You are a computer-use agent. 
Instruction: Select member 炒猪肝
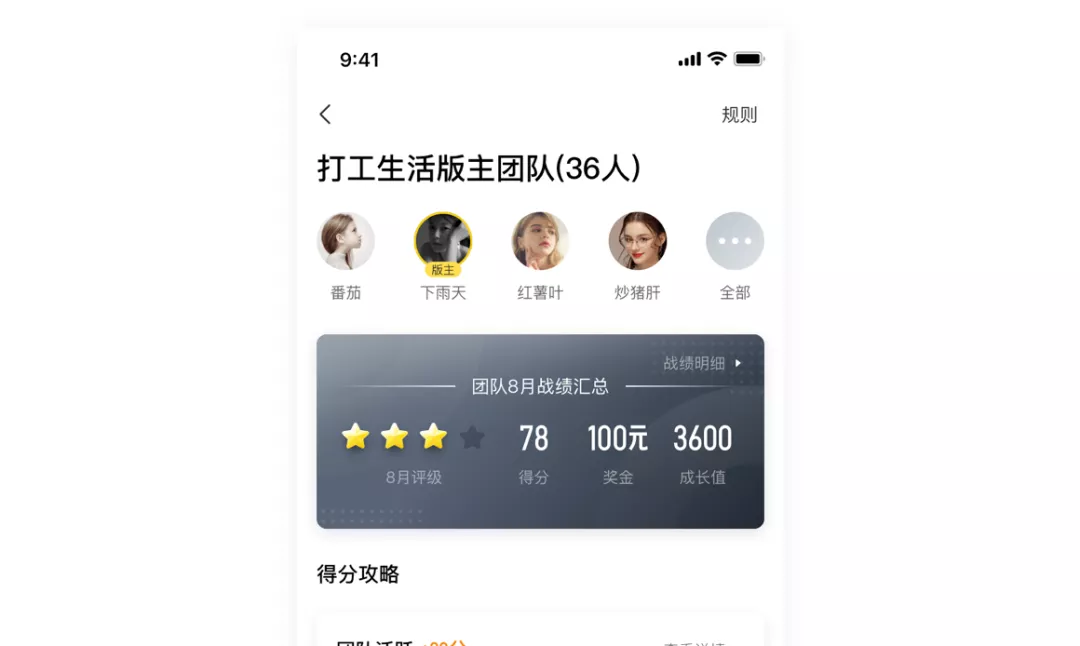click(637, 241)
